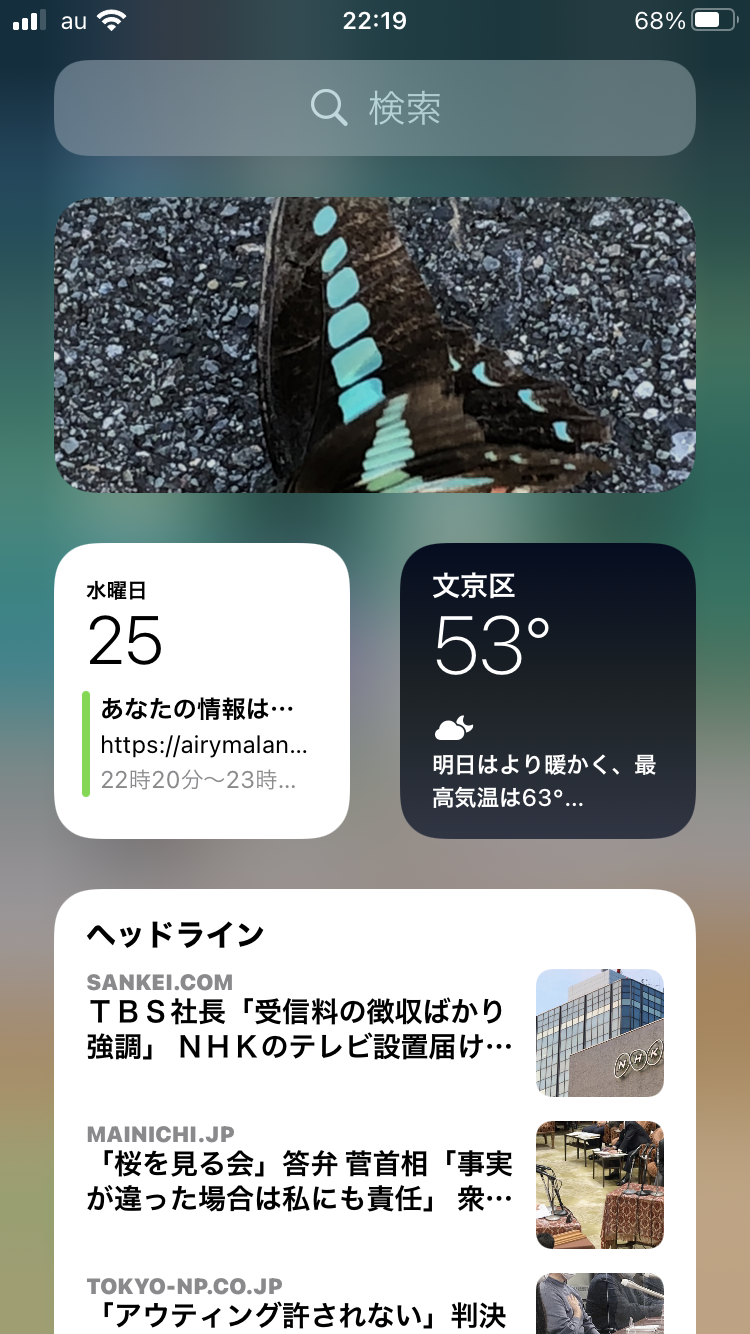Read the SANKEI.COM story on TBS社長
Image resolution: width=750 pixels, height=1334 pixels.
click(x=300, y=1028)
